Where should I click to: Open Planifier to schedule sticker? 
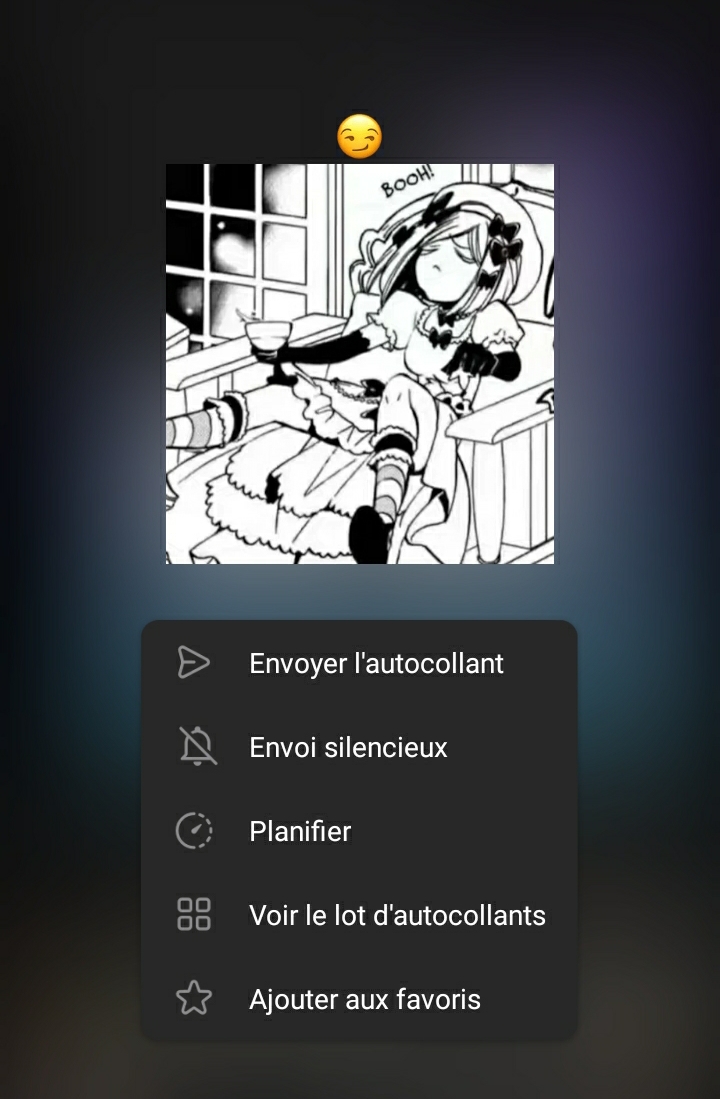pos(300,832)
